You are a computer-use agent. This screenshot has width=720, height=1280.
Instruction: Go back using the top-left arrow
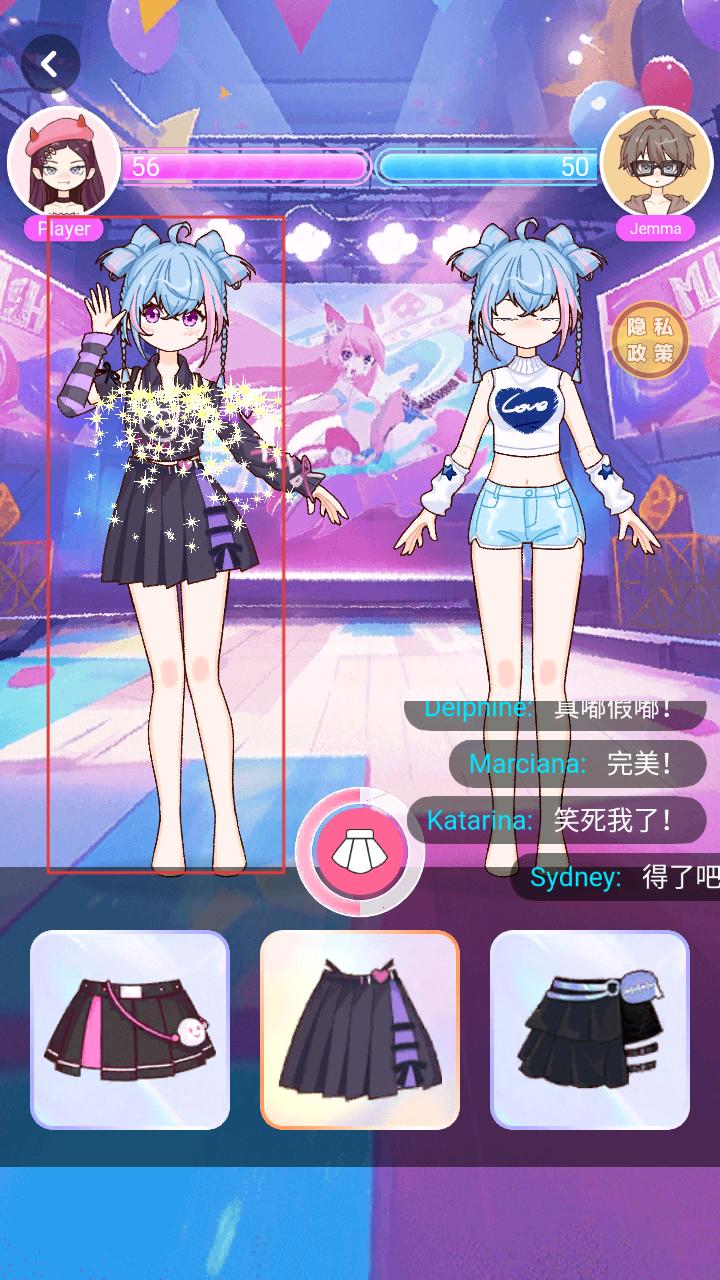coord(49,64)
